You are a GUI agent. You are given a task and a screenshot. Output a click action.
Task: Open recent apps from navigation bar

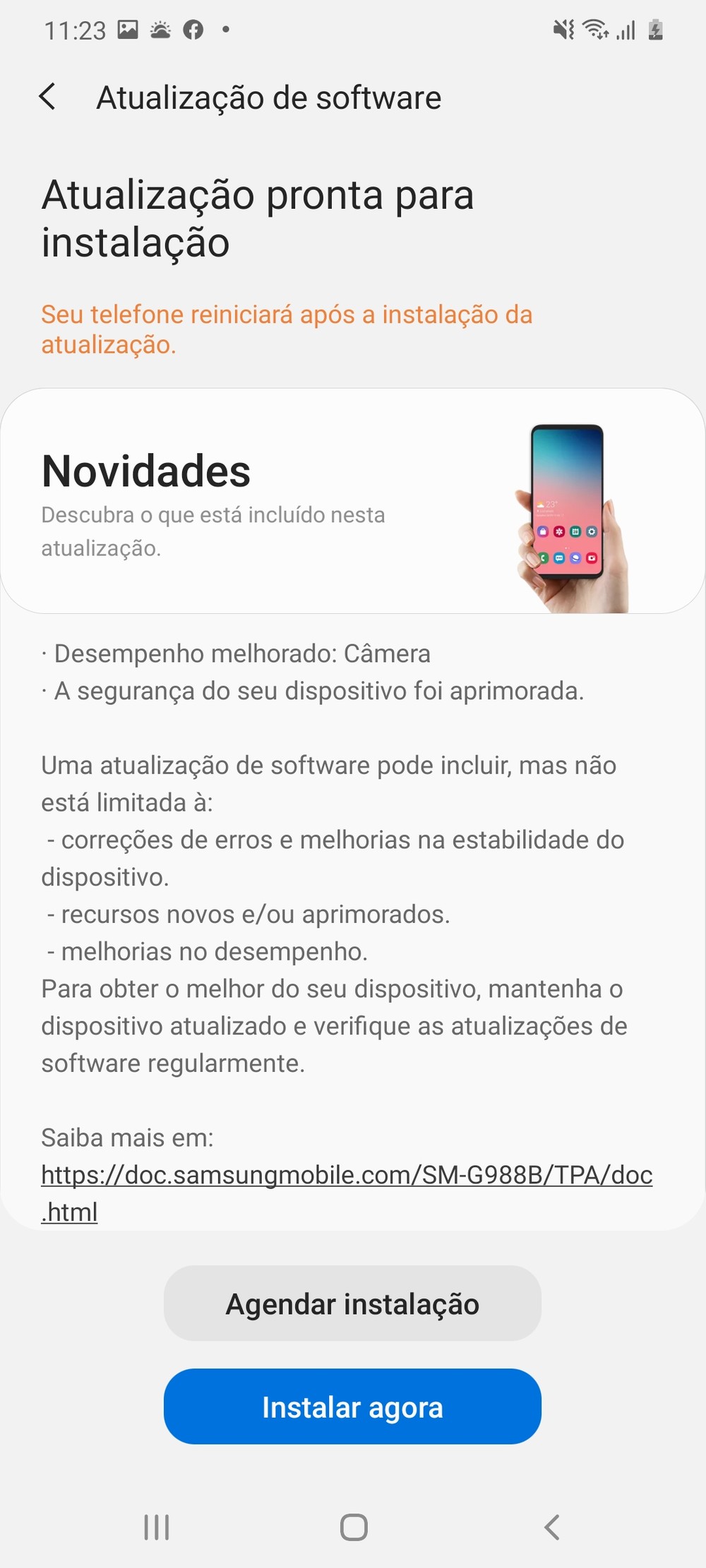pos(156,1527)
